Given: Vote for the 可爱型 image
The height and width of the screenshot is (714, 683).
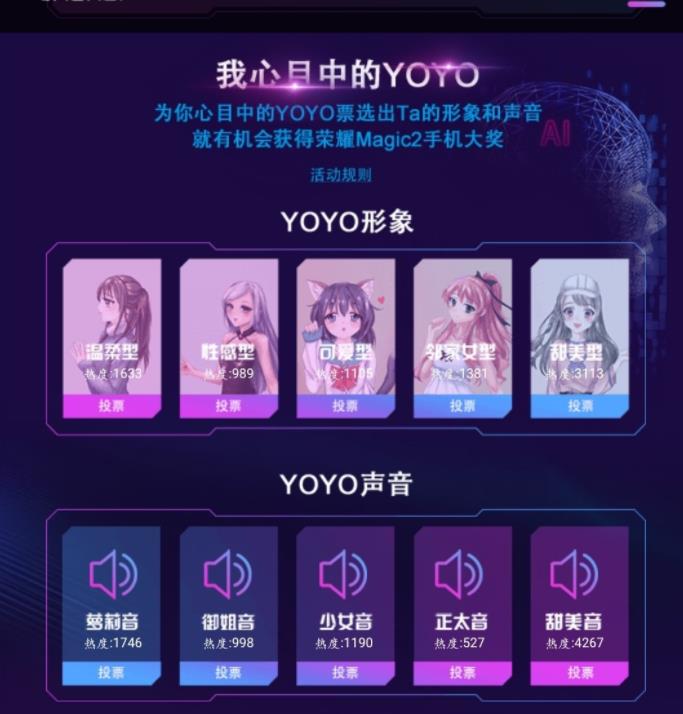Looking at the screenshot, I should [345, 406].
